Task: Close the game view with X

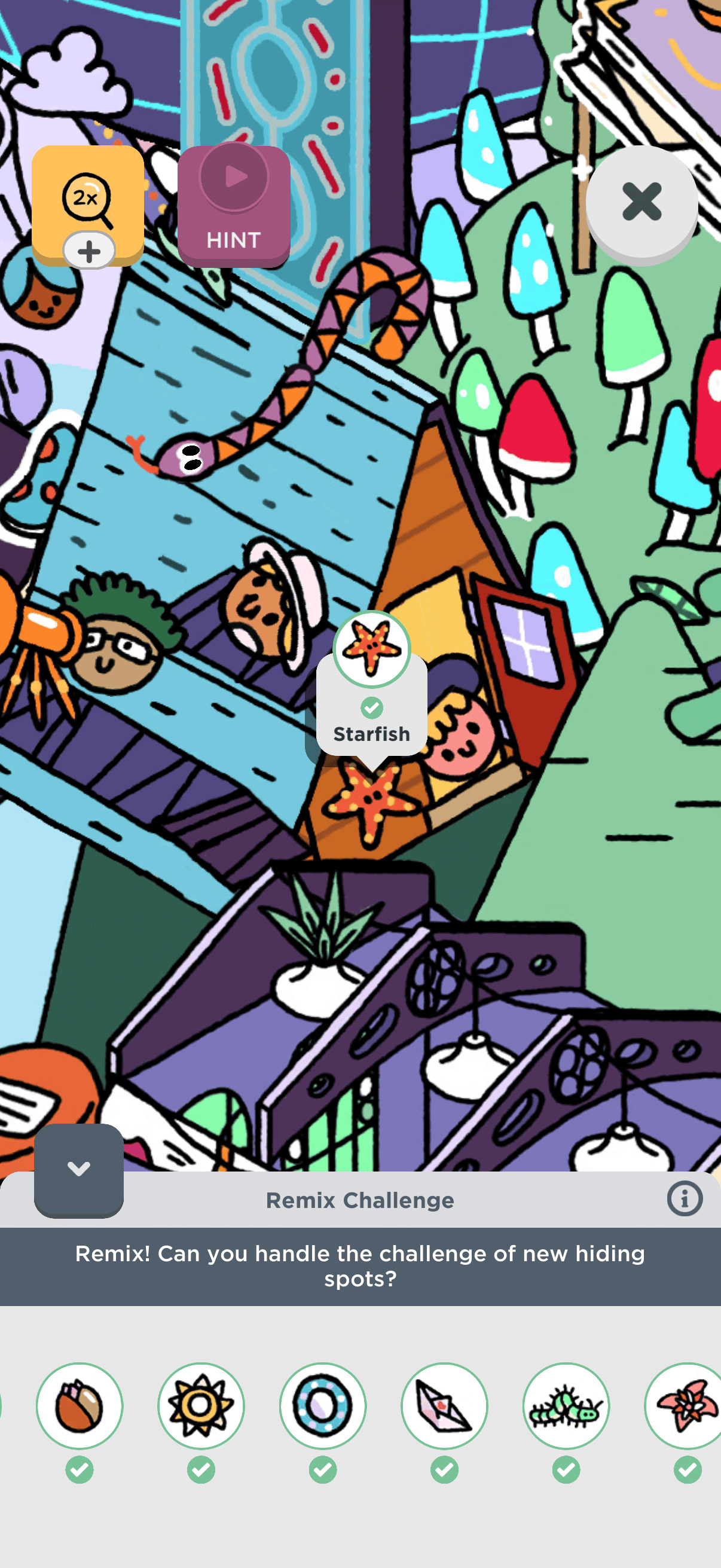Action: (641, 202)
